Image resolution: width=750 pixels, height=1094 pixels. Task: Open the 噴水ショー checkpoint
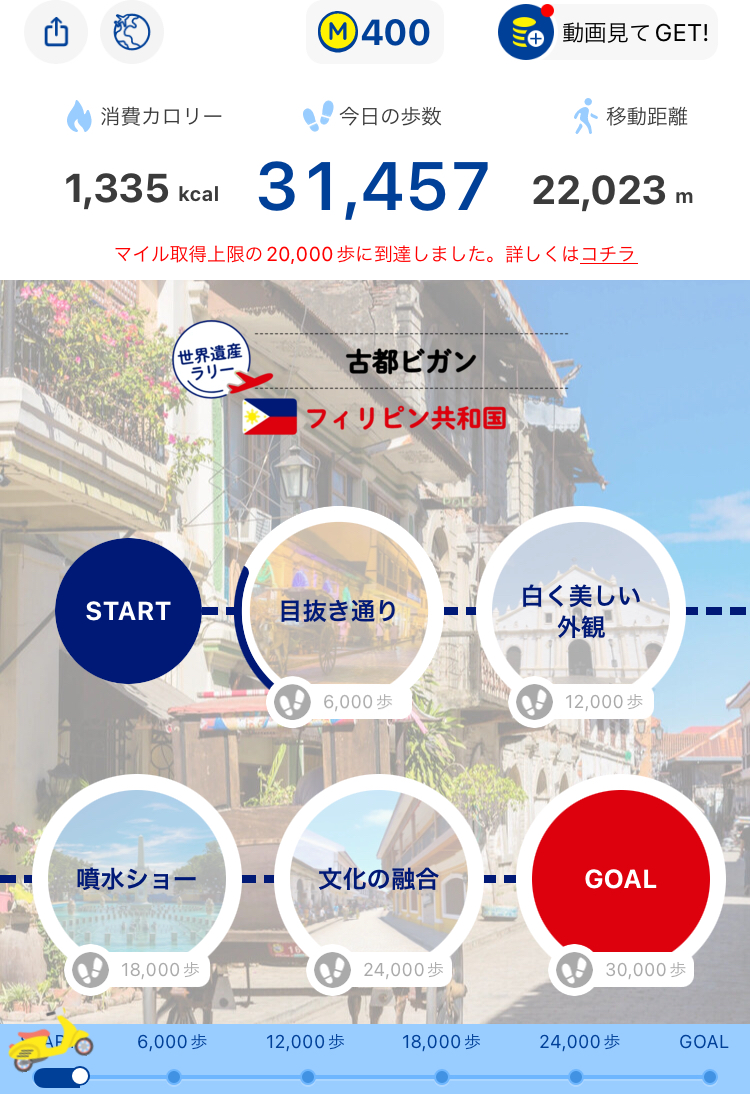pyautogui.click(x=137, y=879)
